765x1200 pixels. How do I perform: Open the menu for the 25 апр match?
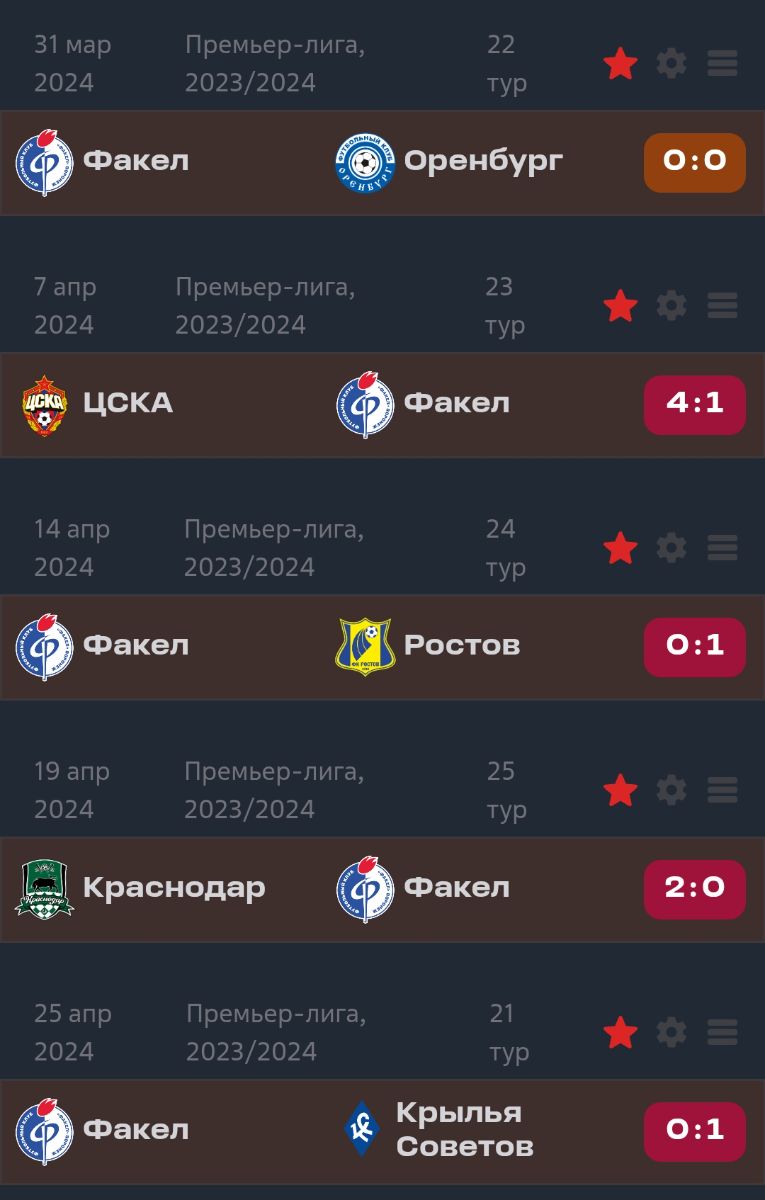pyautogui.click(x=722, y=1032)
